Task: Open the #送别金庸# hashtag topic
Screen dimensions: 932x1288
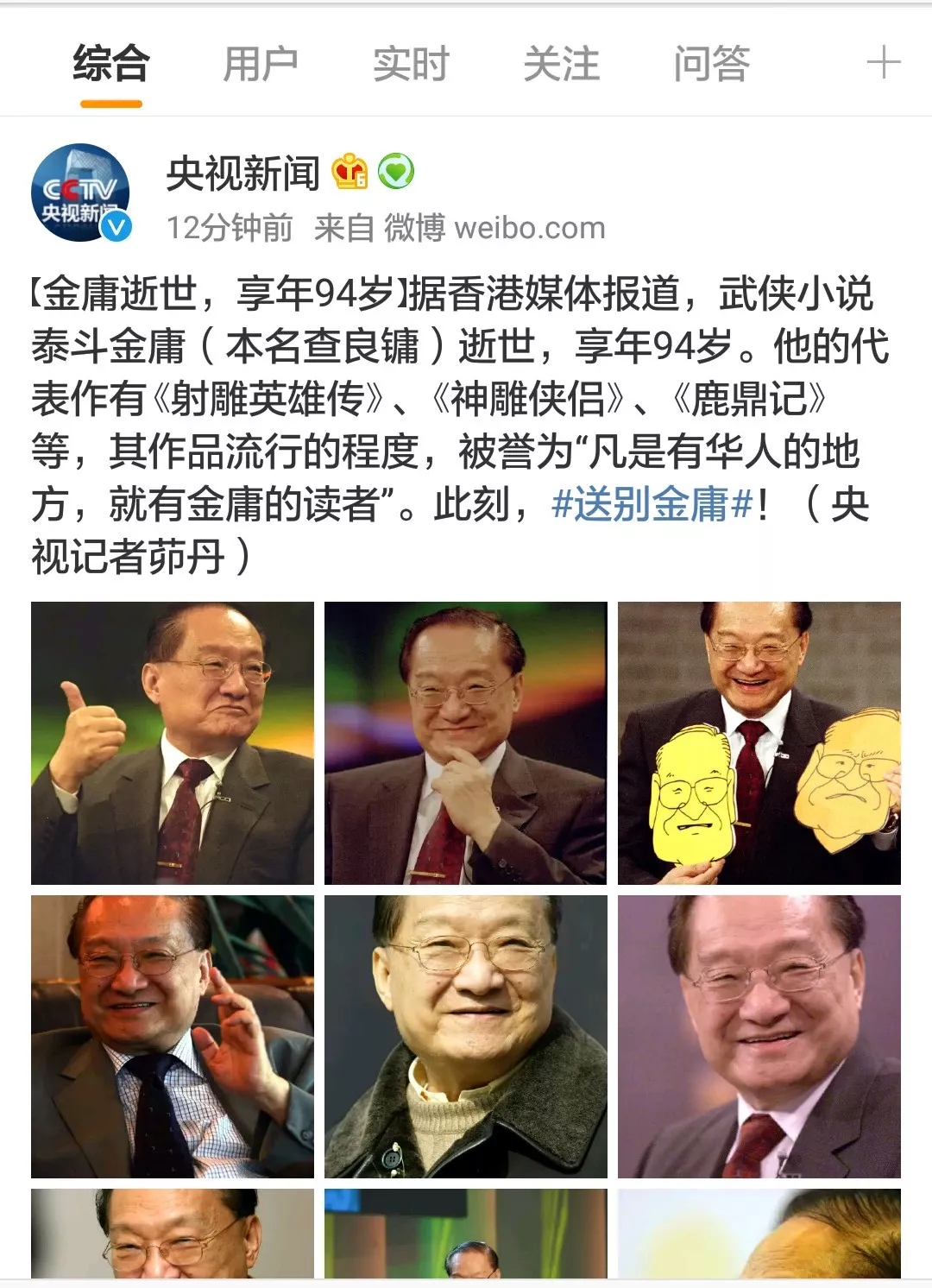Action: (x=652, y=504)
